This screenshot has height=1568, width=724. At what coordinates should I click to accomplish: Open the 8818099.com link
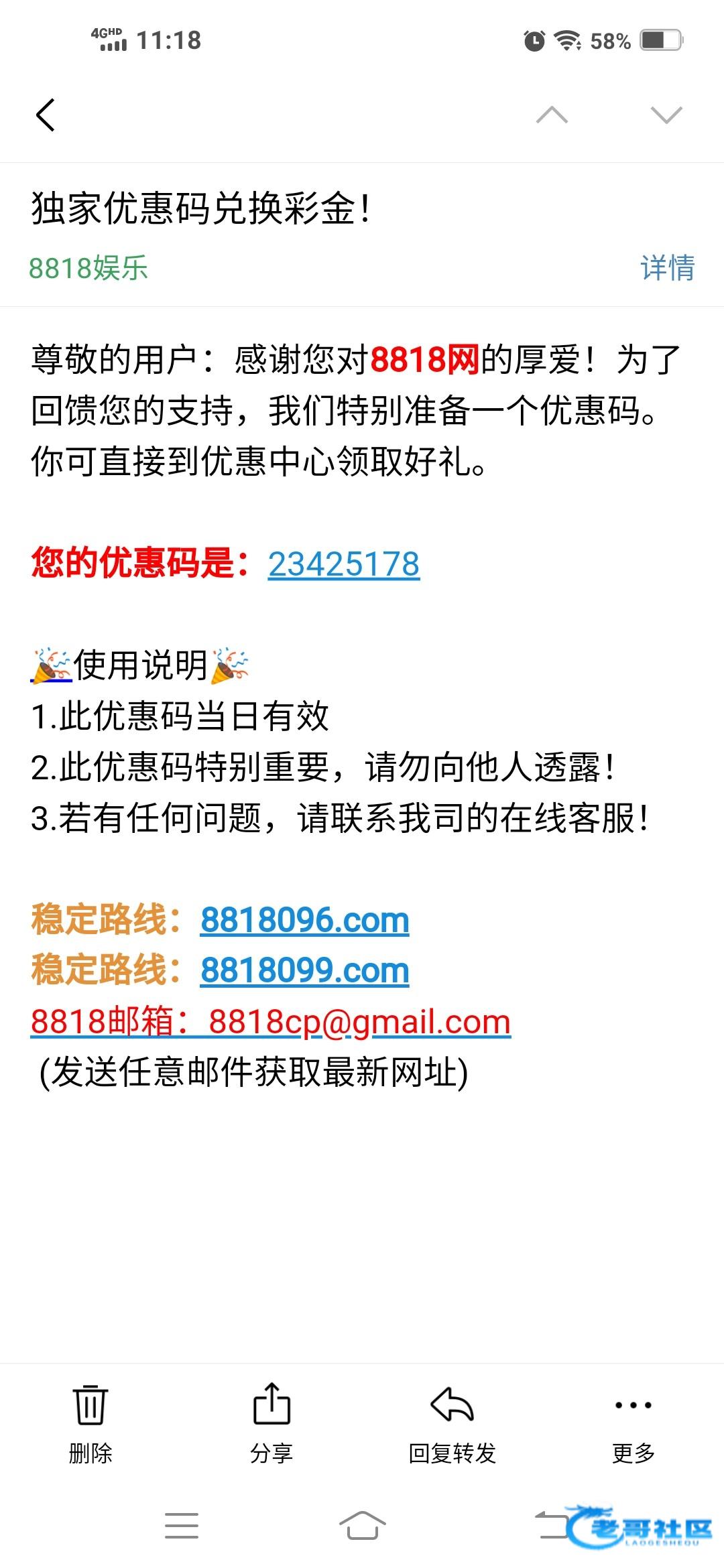[x=305, y=970]
